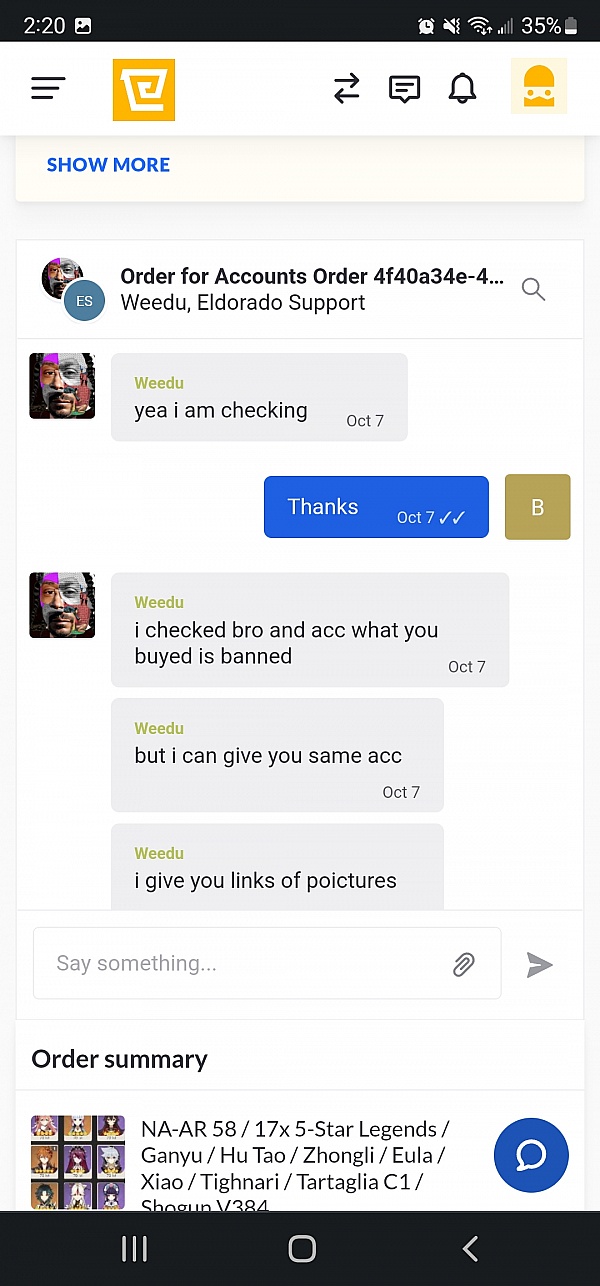This screenshot has width=600, height=1286.
Task: Focus the Say something message field
Action: click(240, 964)
